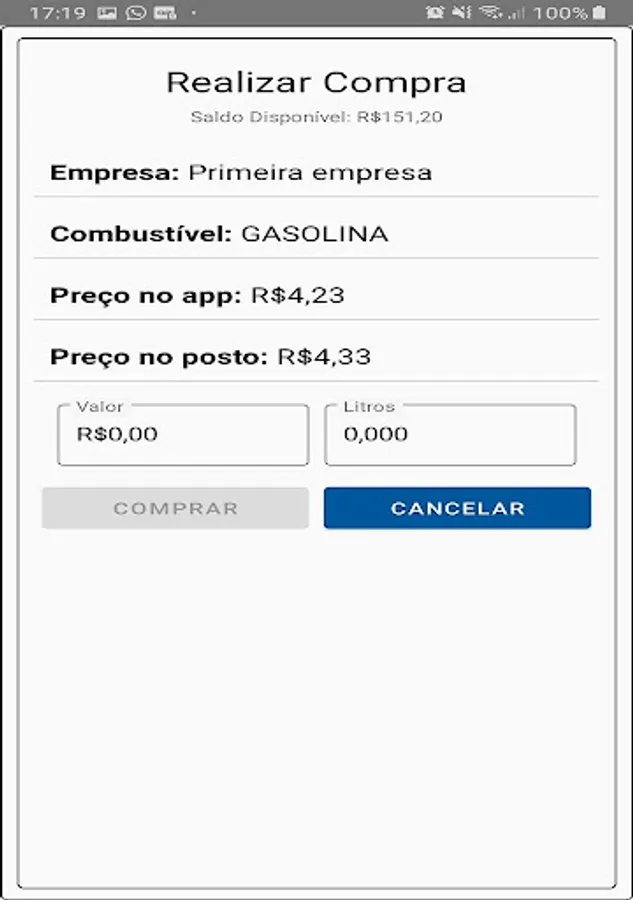This screenshot has height=900, width=633.
Task: Tap the Litros quantity field
Action: tap(451, 435)
